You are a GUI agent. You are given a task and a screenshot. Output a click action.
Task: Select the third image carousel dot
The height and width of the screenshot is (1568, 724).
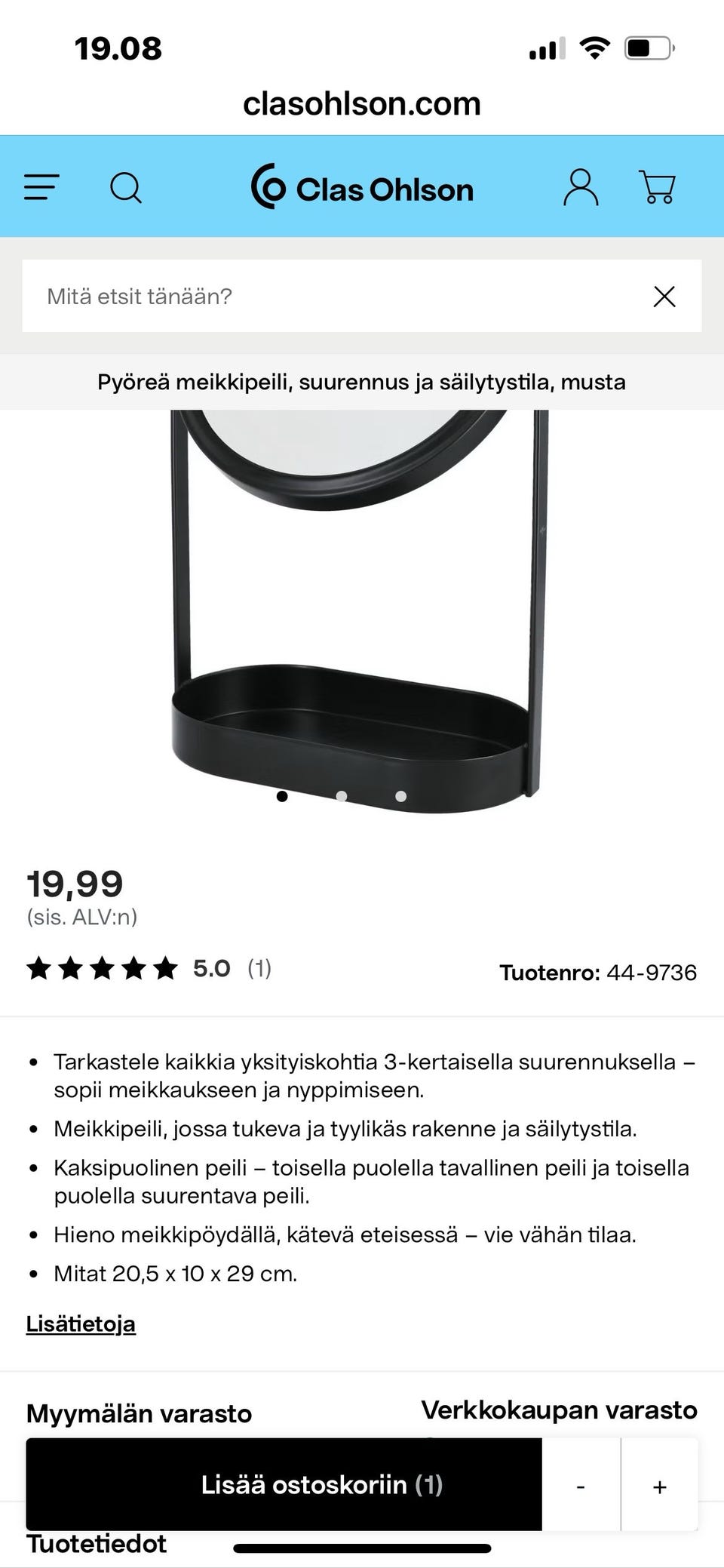(400, 796)
